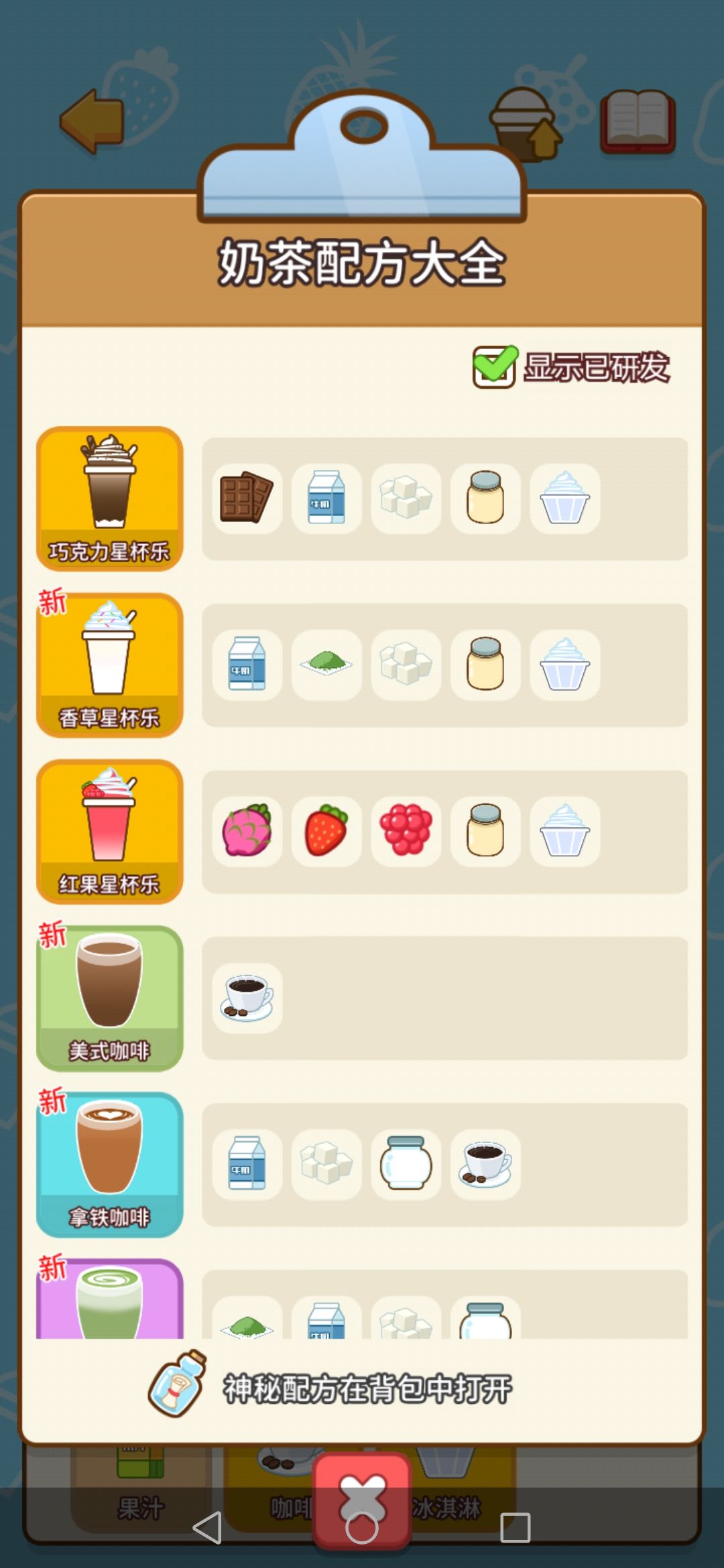Select the whipped cream icon in 巧克力星杯乐 row
The image size is (724, 1568).
pos(565,499)
